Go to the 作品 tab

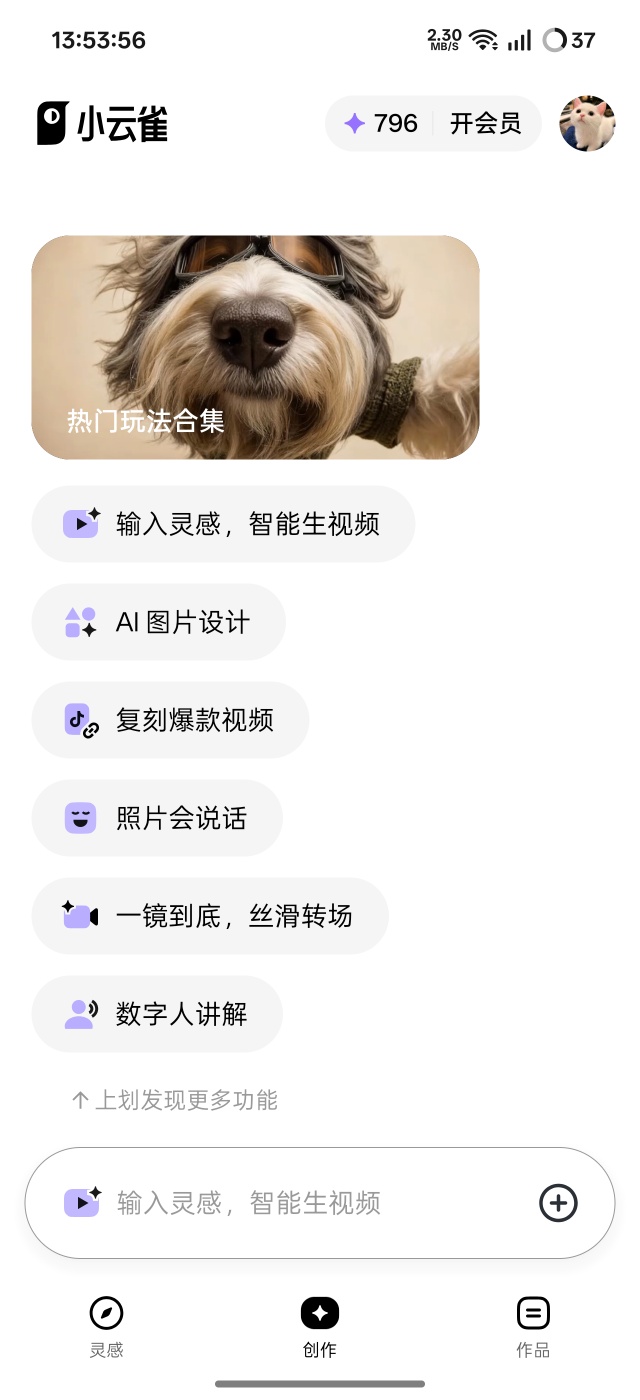pyautogui.click(x=533, y=1326)
